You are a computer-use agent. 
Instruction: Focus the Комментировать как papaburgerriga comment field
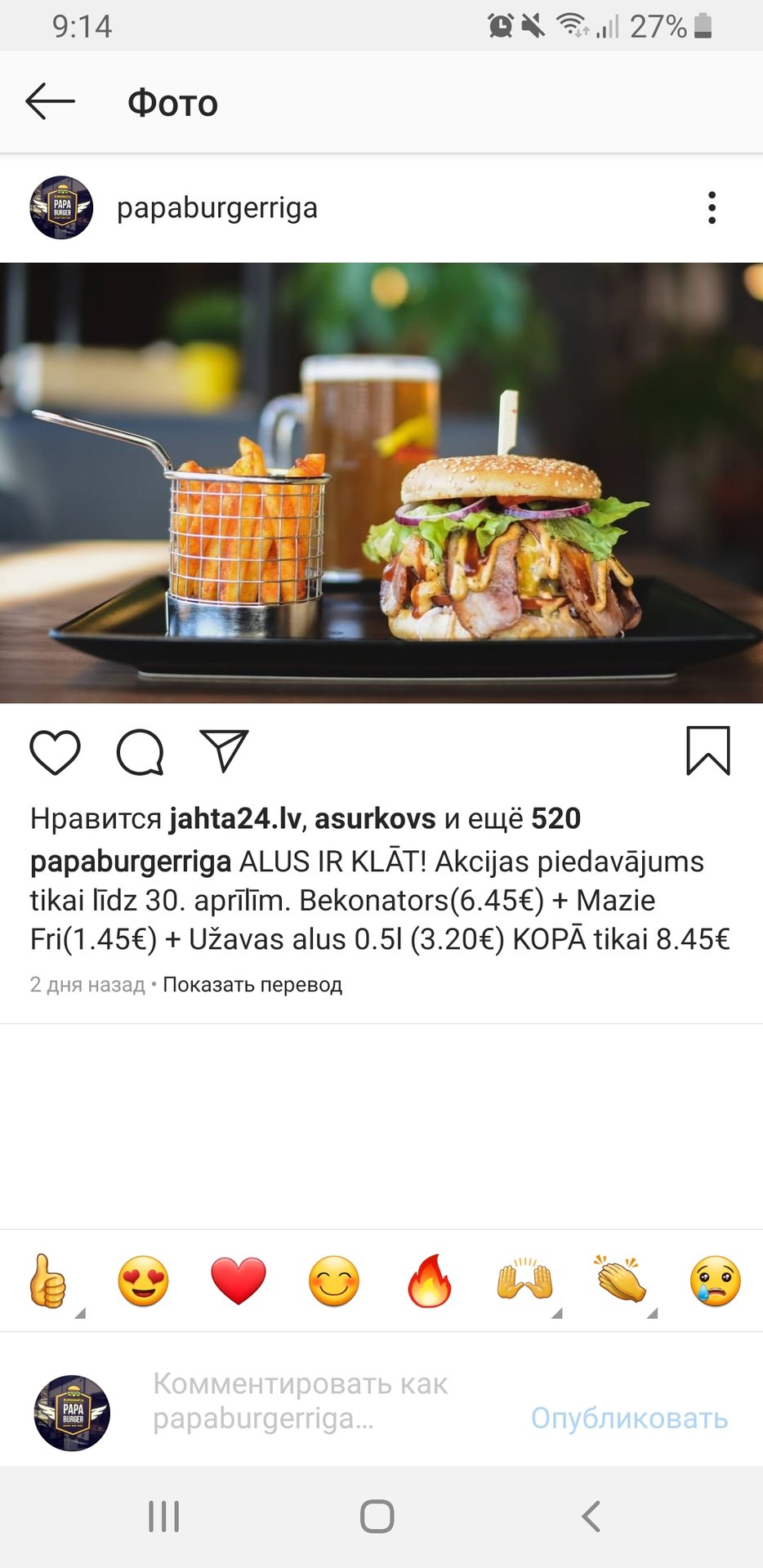pos(300,1401)
